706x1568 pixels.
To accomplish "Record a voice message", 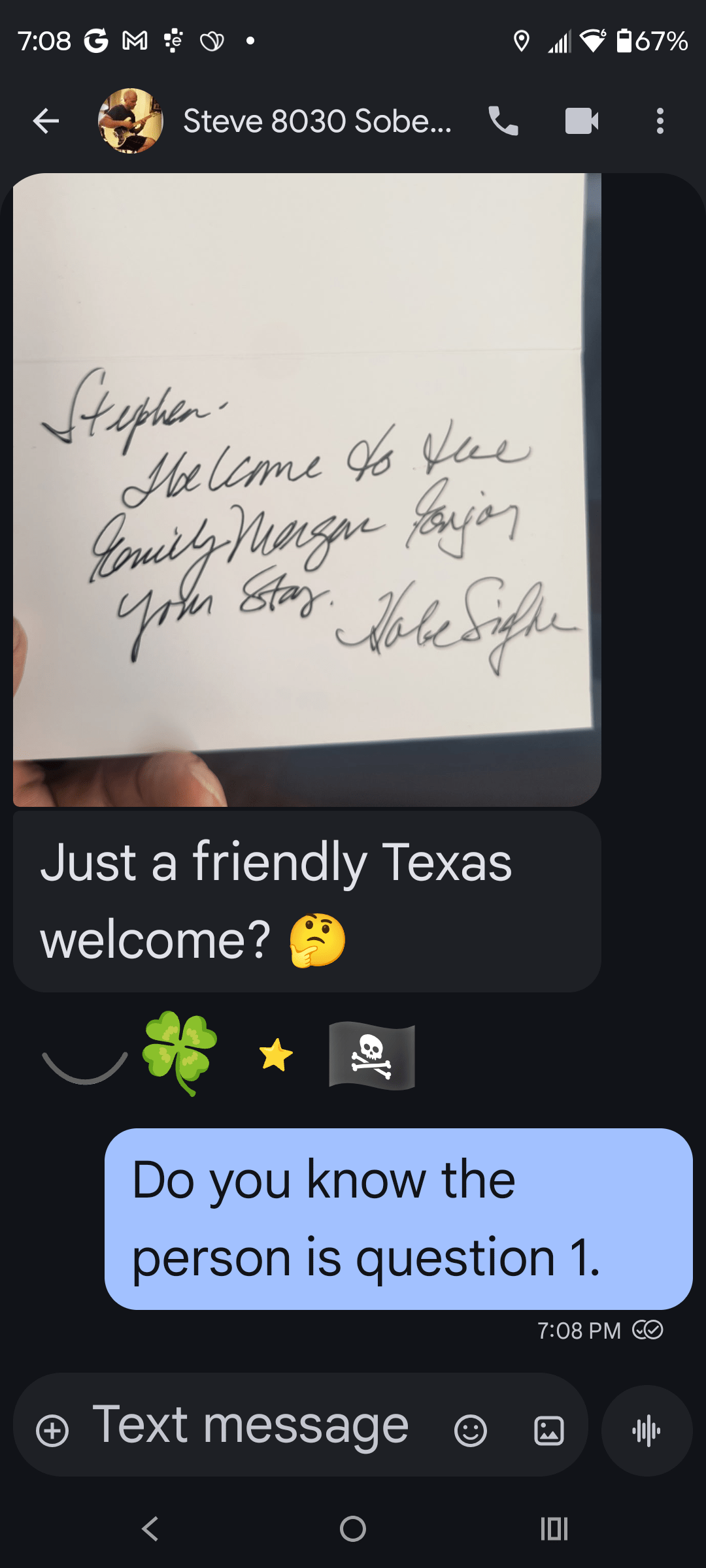I will (647, 1431).
